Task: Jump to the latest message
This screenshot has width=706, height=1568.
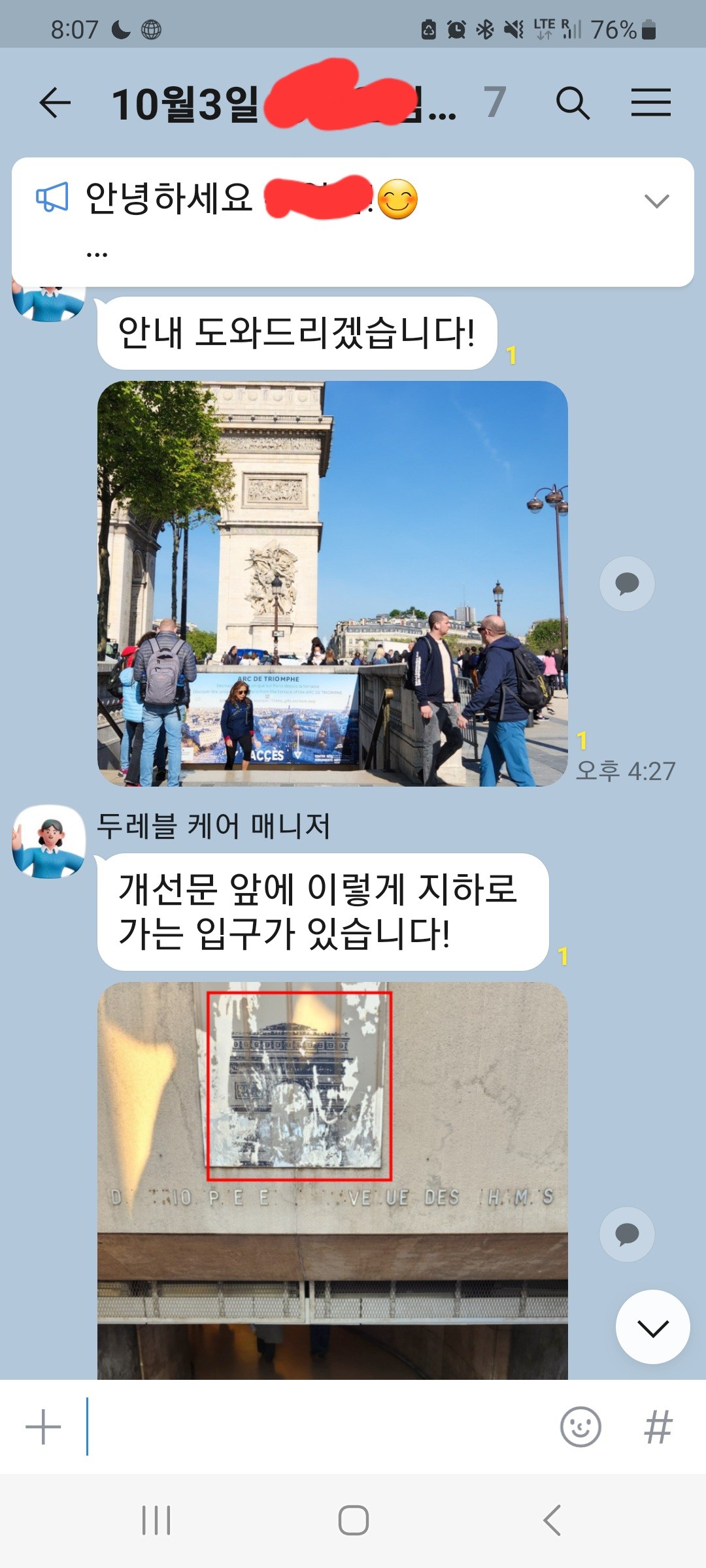Action: 652,1327
